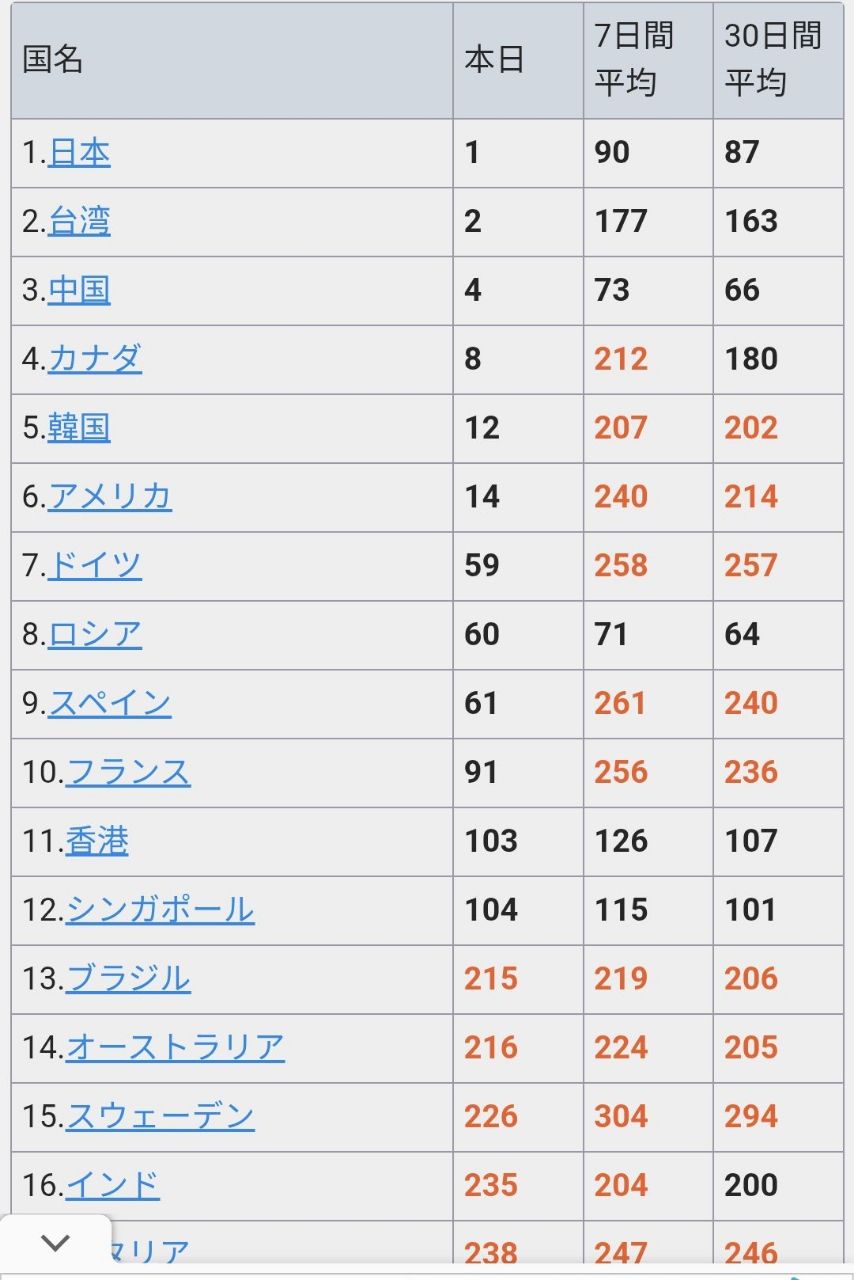
Task: Open the シンガポール link
Action: coord(160,910)
